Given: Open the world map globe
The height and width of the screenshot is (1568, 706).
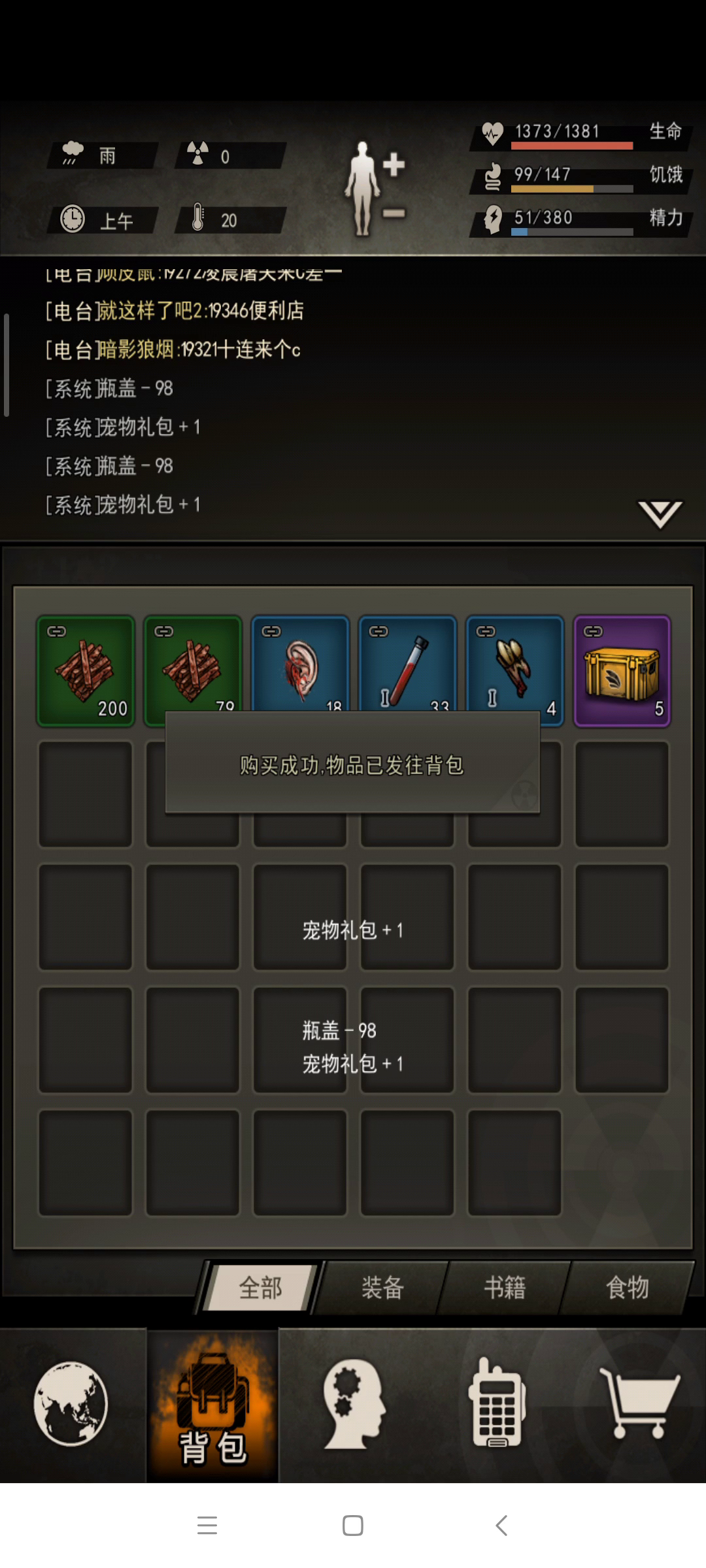Looking at the screenshot, I should tap(71, 1403).
